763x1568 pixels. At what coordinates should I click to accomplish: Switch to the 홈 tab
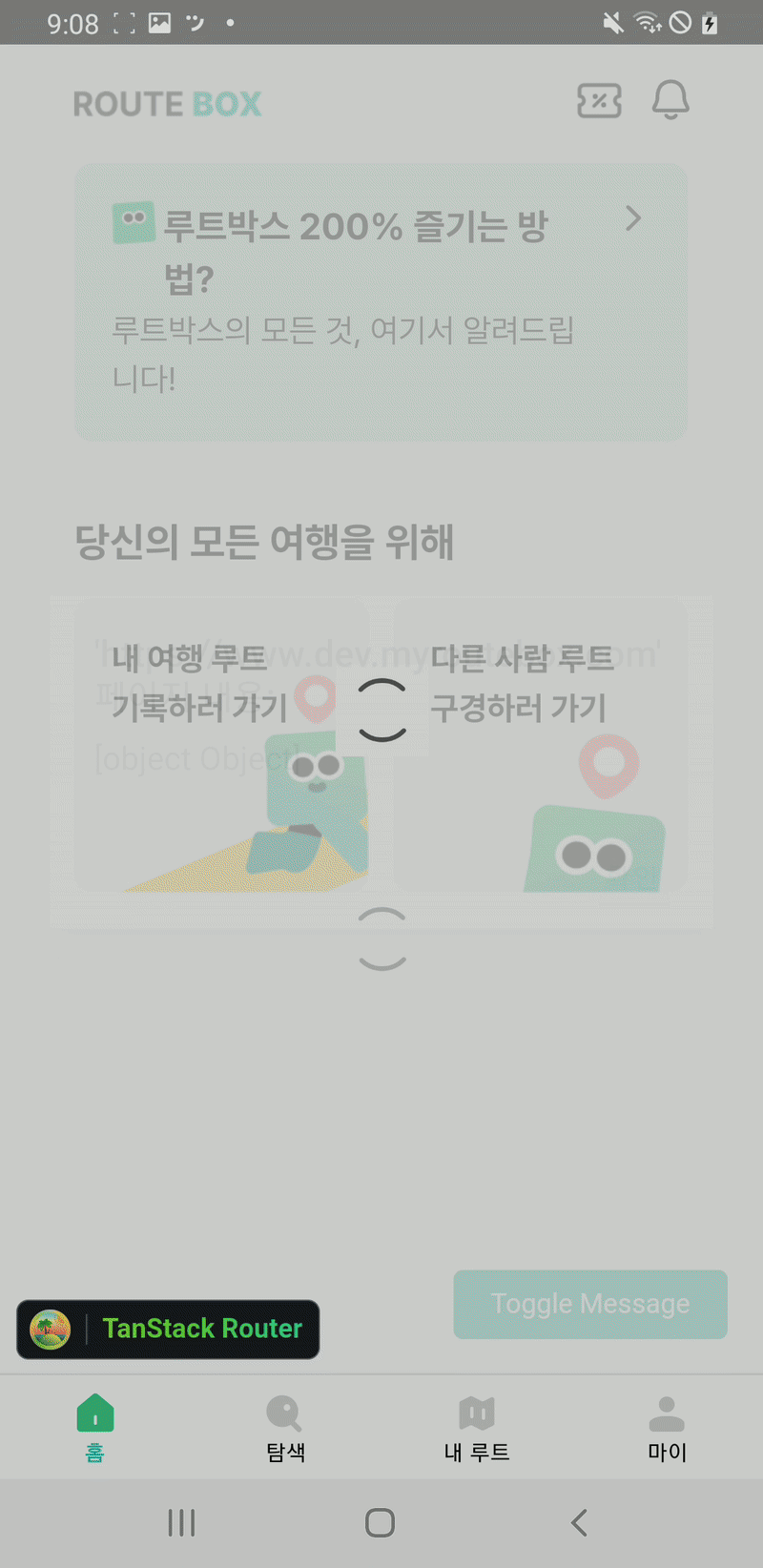95,1427
